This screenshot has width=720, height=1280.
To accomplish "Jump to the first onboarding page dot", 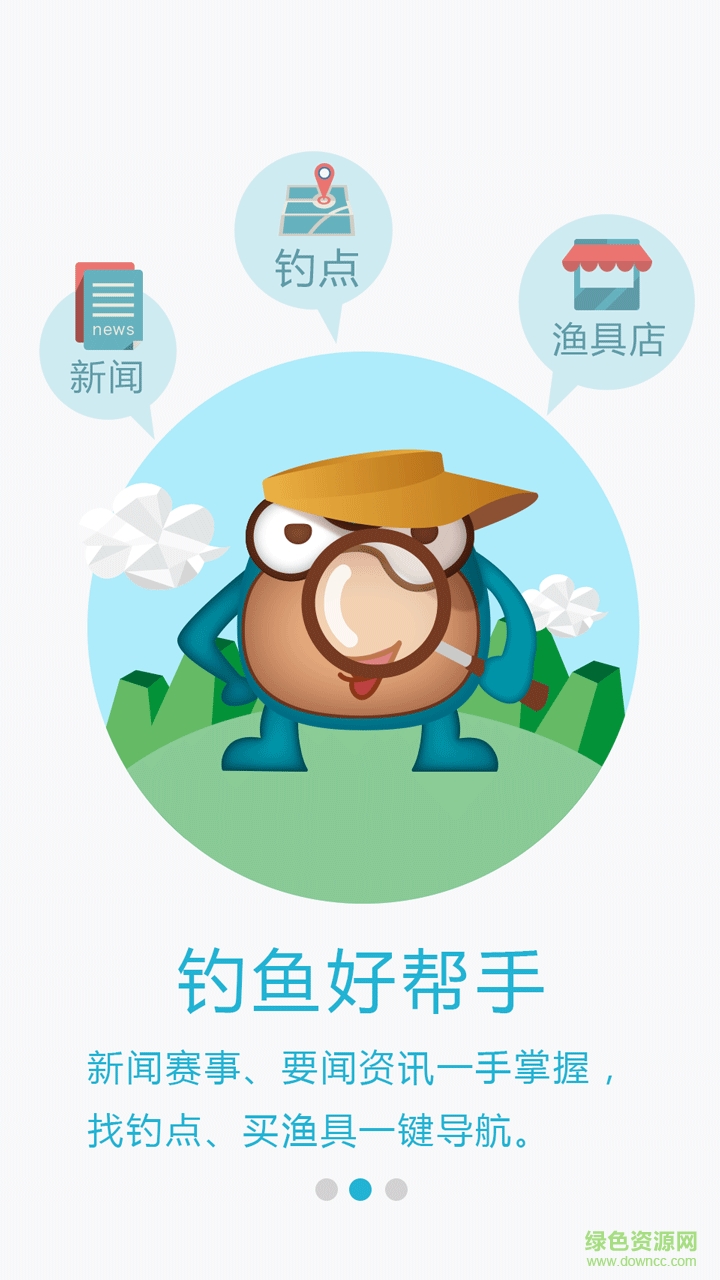I will click(326, 1189).
